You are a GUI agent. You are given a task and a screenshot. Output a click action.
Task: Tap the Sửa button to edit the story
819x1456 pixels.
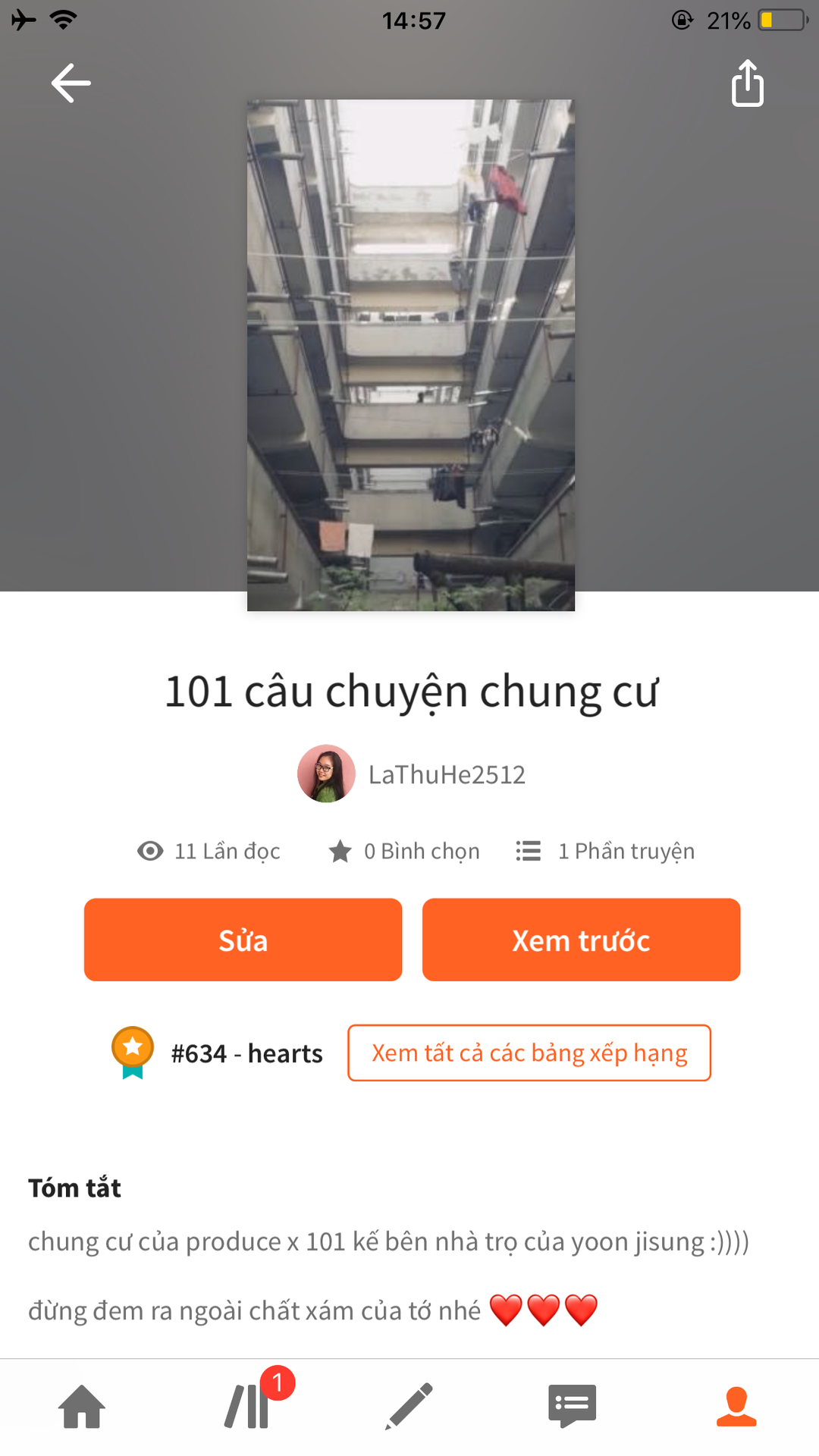coord(243,940)
